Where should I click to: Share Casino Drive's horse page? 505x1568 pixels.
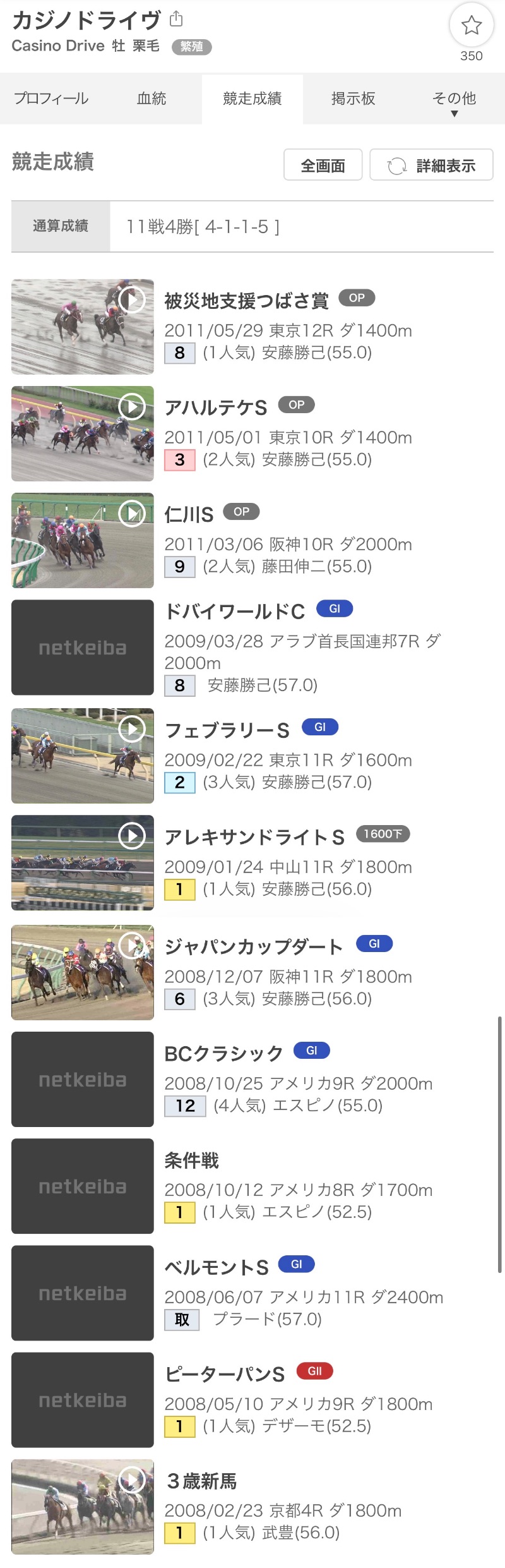tap(176, 20)
